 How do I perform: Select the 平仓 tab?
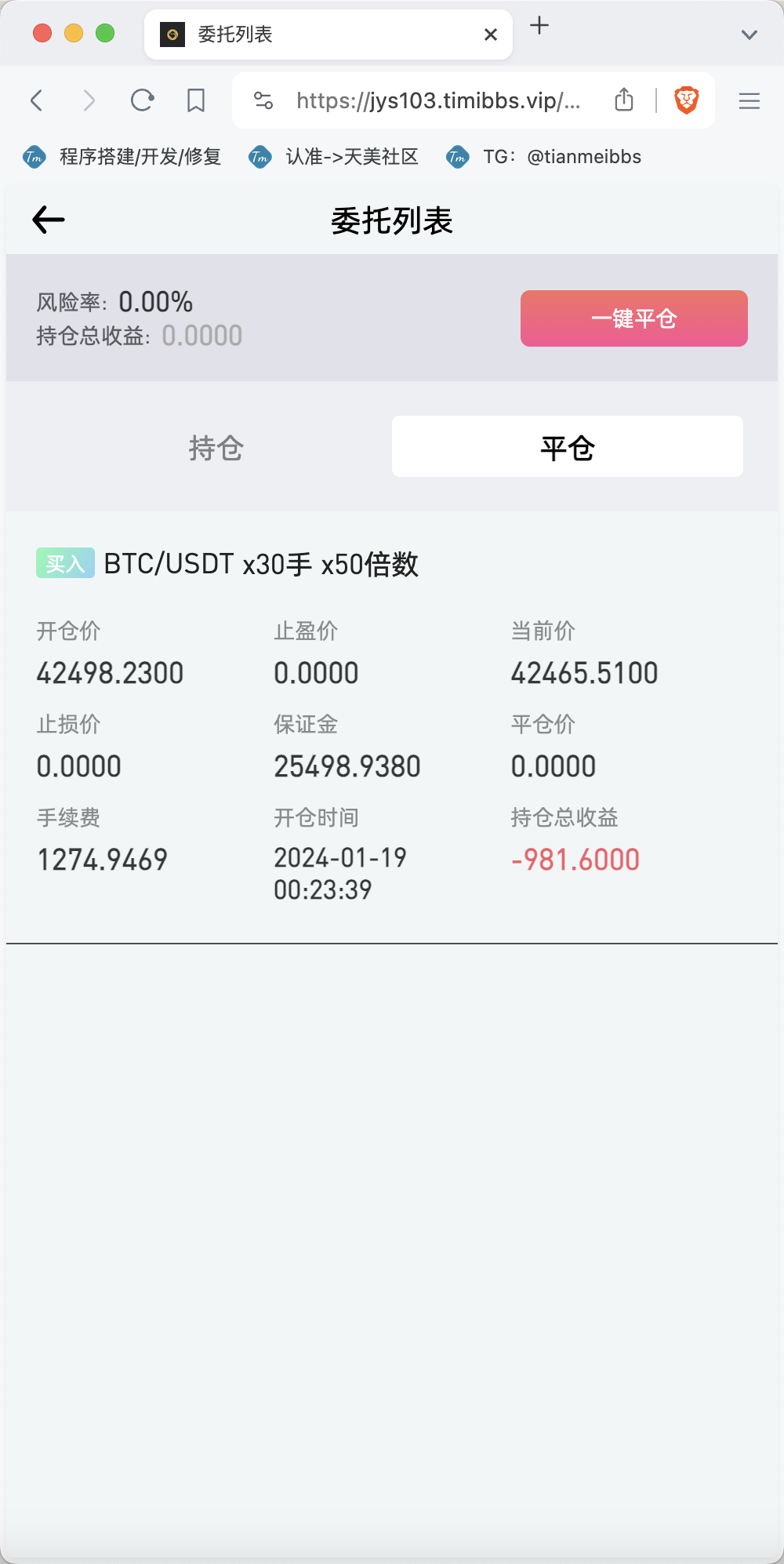click(568, 448)
